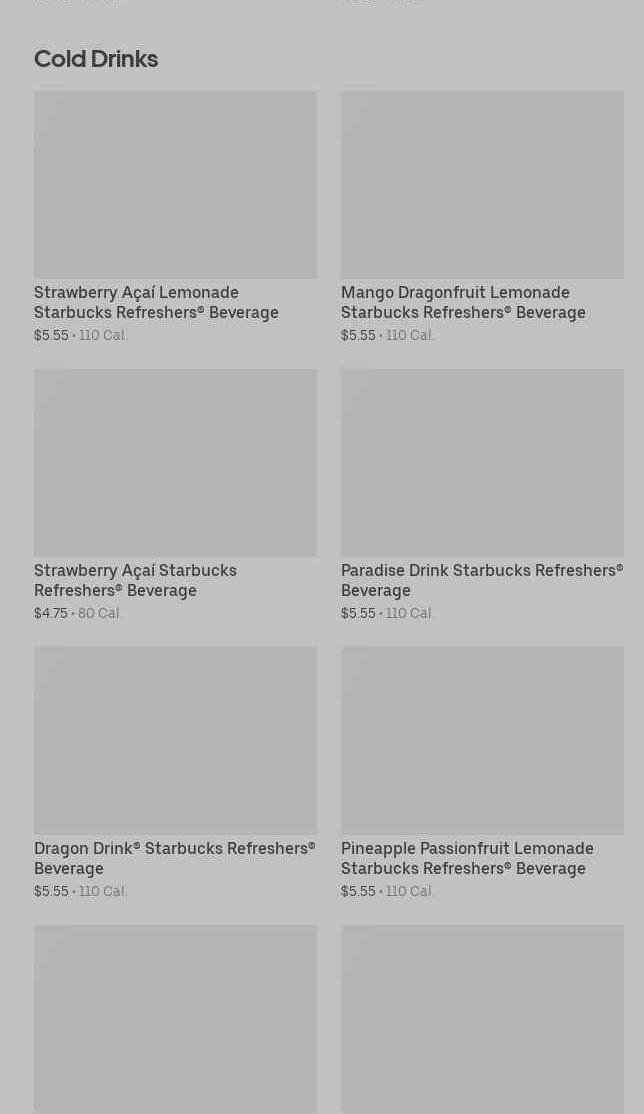Image resolution: width=644 pixels, height=1114 pixels.
Task: Select Pineapple Passionfruit Lemonade Refreshers Beverage
Action: pos(482,773)
